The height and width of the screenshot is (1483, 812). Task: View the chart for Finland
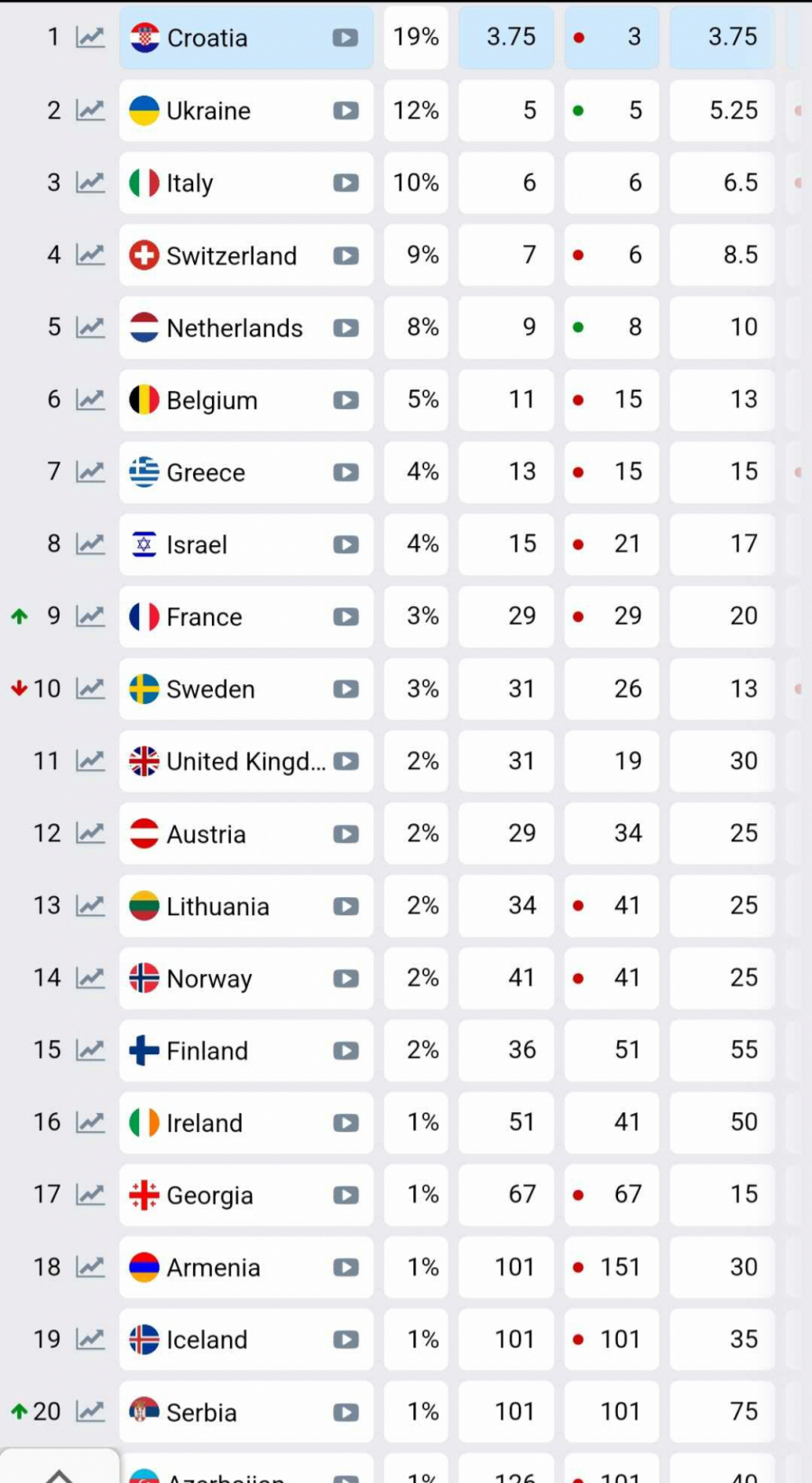click(90, 1051)
